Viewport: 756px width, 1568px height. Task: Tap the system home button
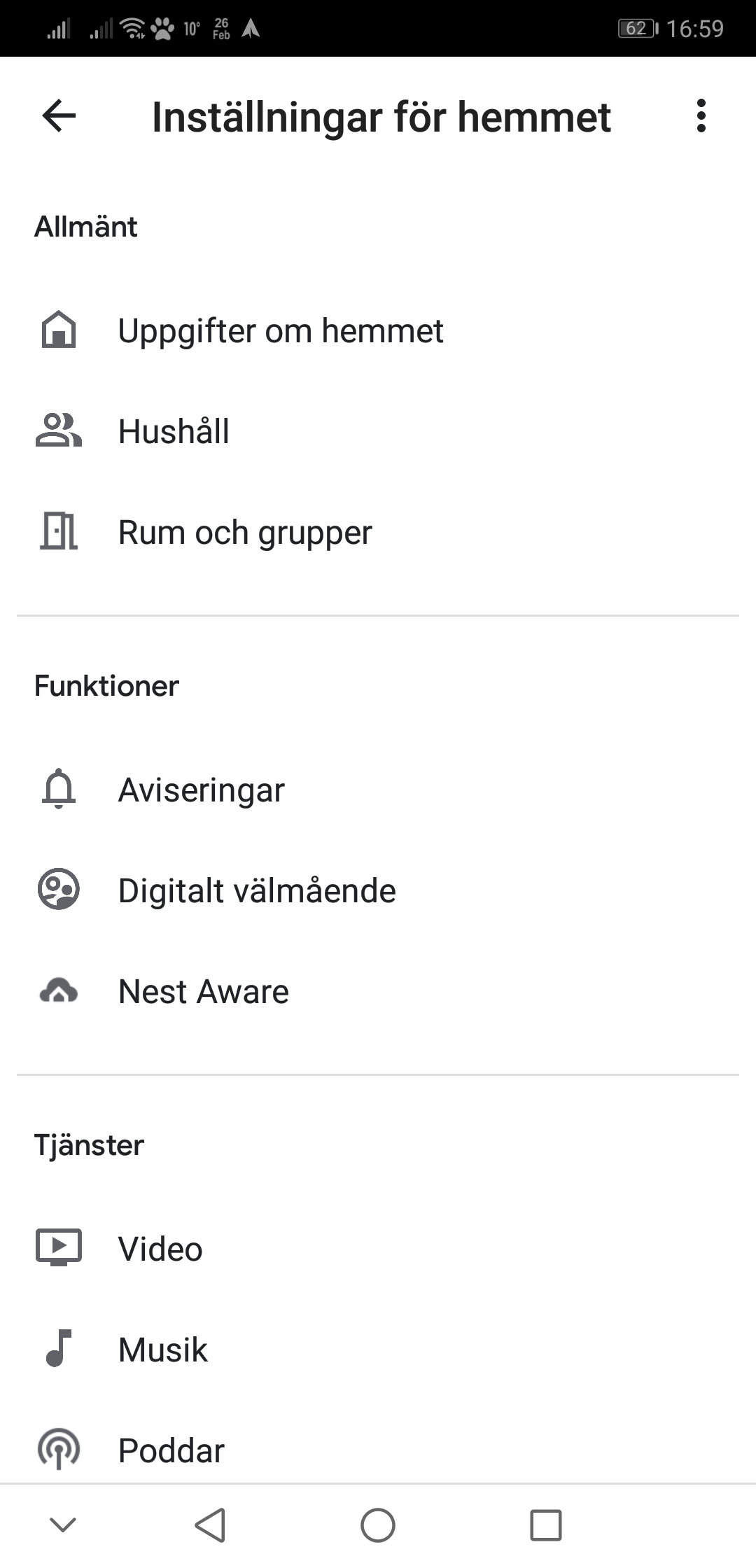(378, 1525)
